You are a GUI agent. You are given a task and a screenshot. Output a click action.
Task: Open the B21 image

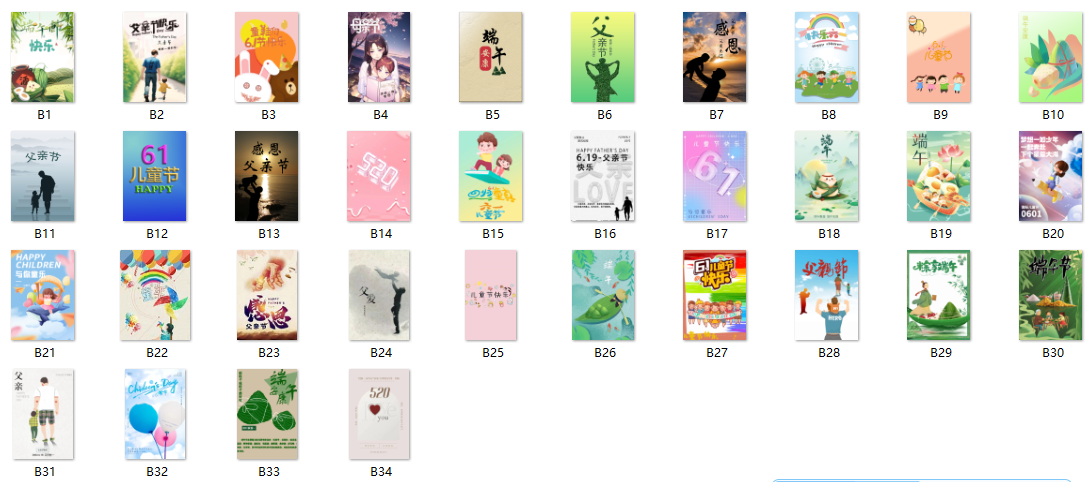tap(43, 295)
